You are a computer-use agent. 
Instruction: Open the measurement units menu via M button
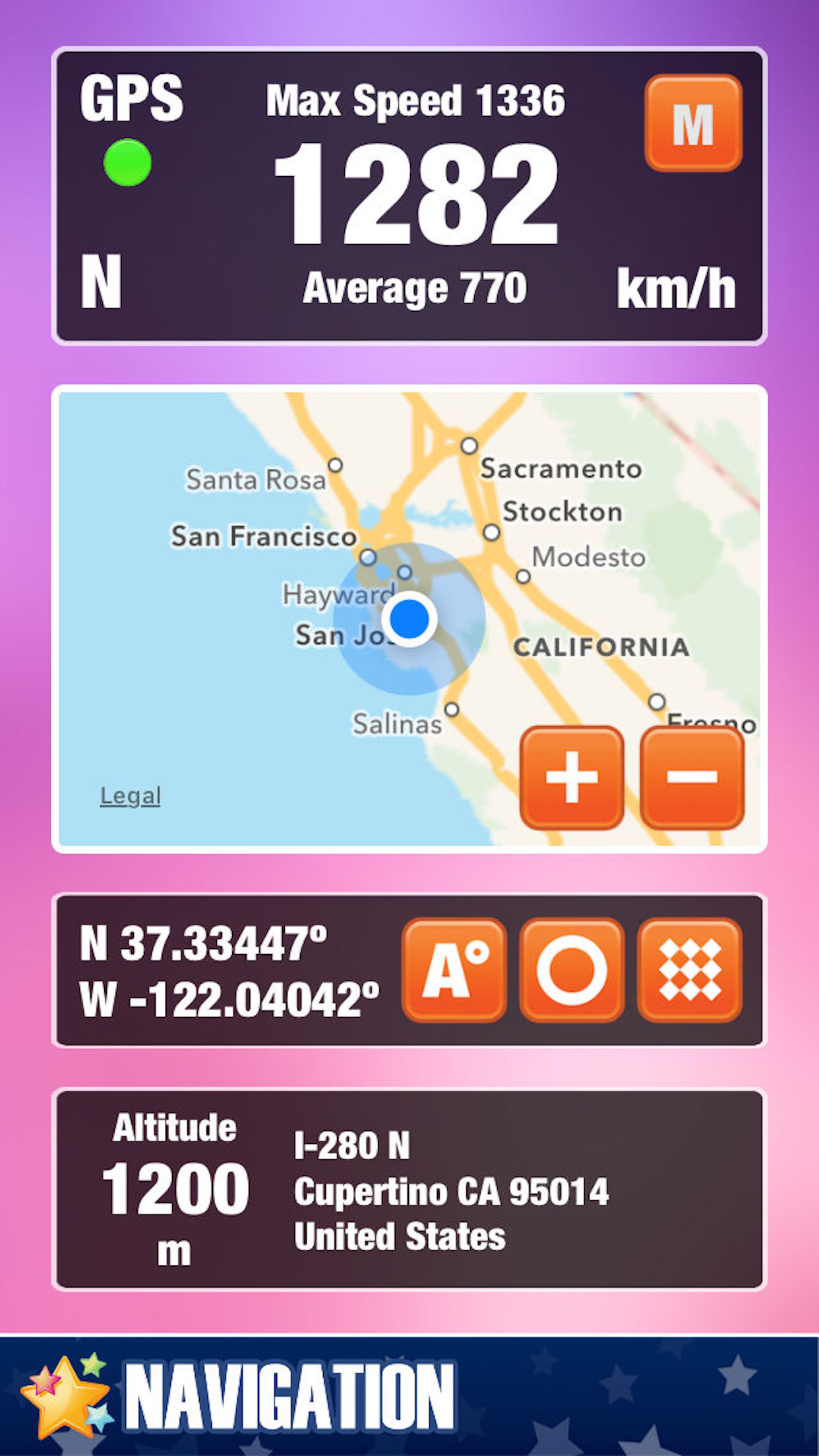point(694,123)
